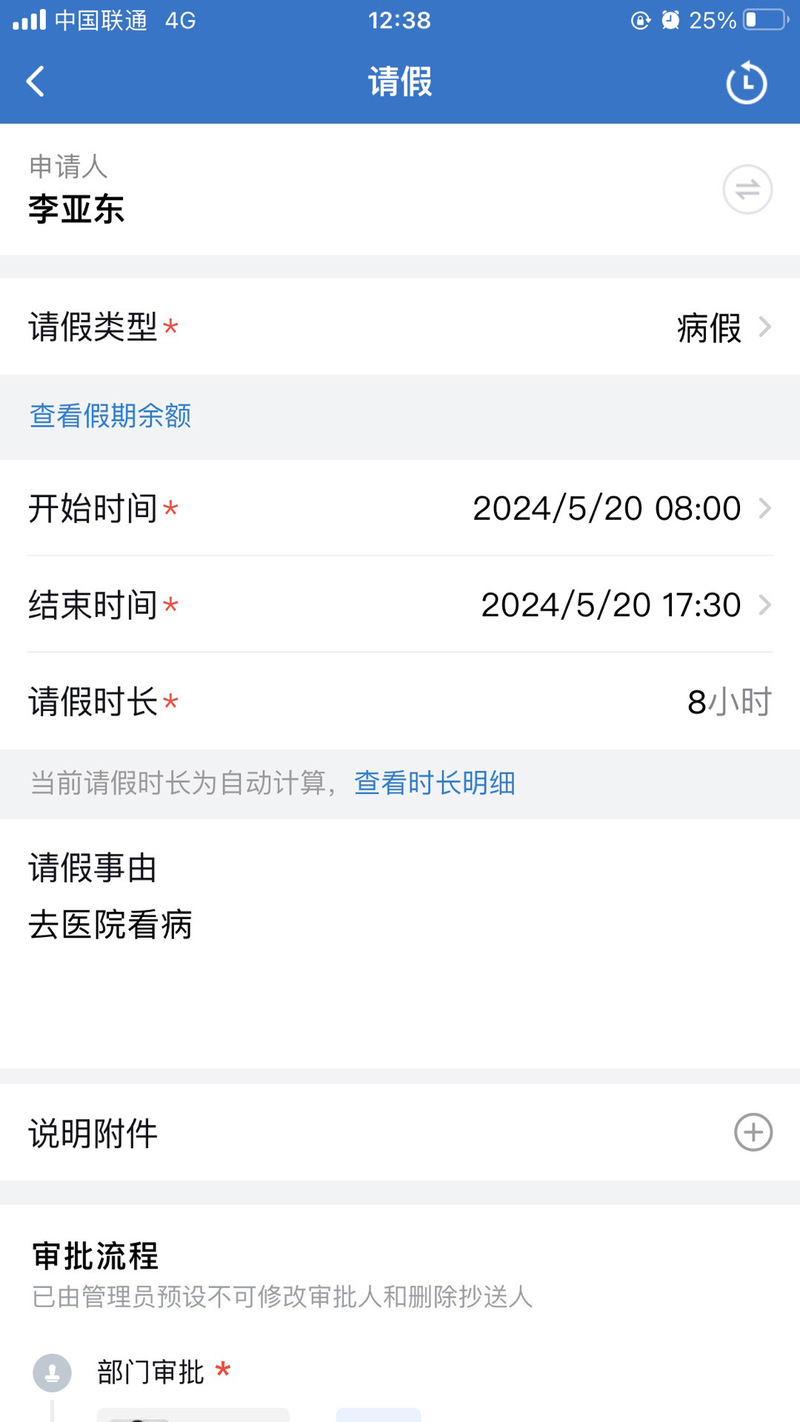Click the back arrow to exit leave form
The height and width of the screenshot is (1422, 800).
point(36,82)
